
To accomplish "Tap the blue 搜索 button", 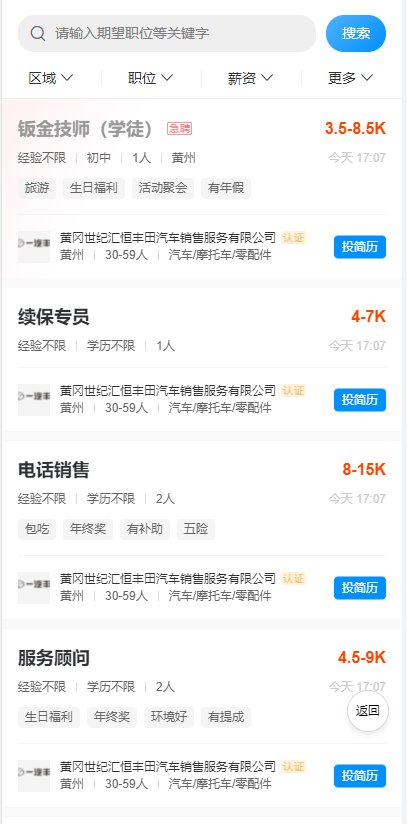I will [x=356, y=34].
